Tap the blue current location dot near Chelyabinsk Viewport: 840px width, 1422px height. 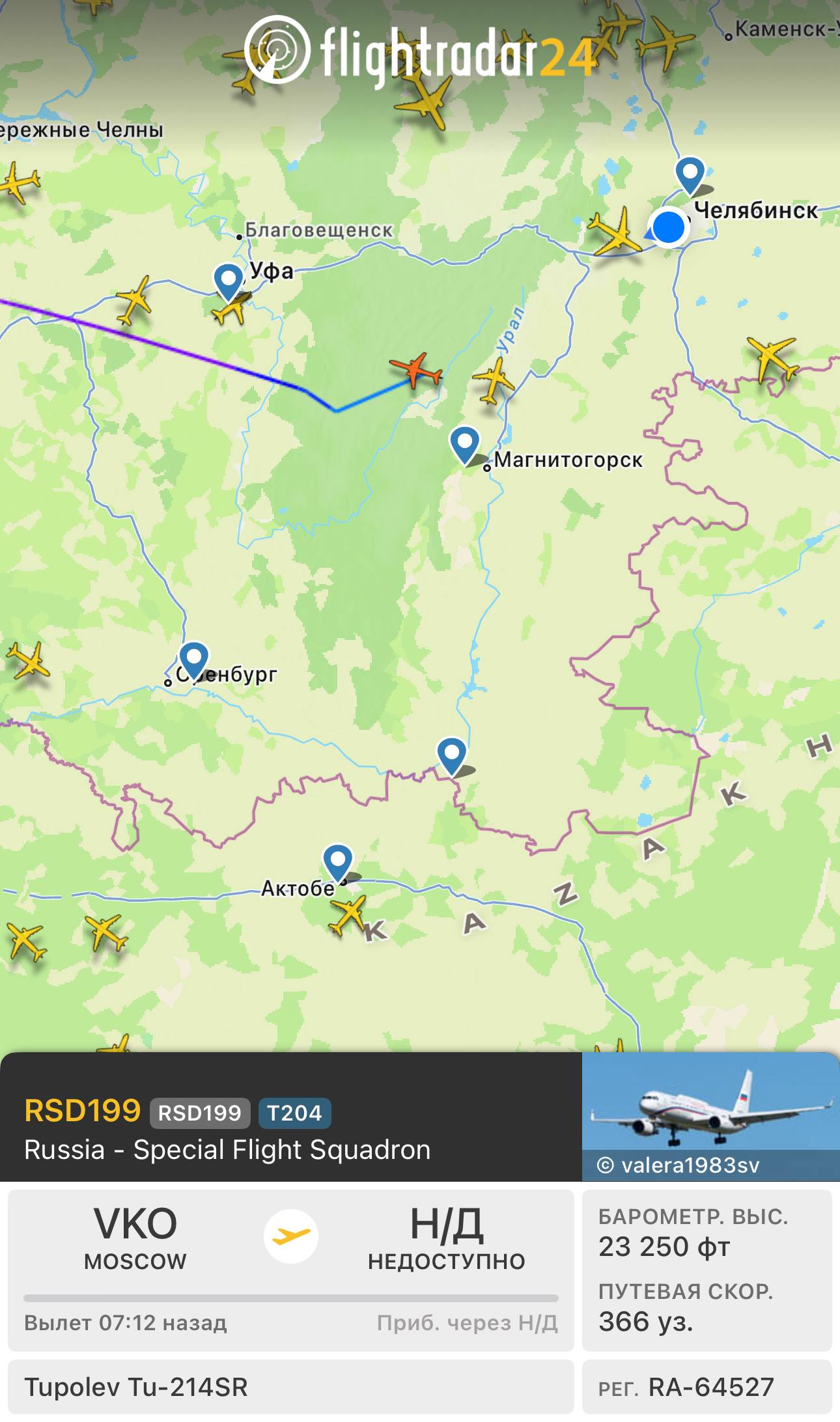[668, 227]
